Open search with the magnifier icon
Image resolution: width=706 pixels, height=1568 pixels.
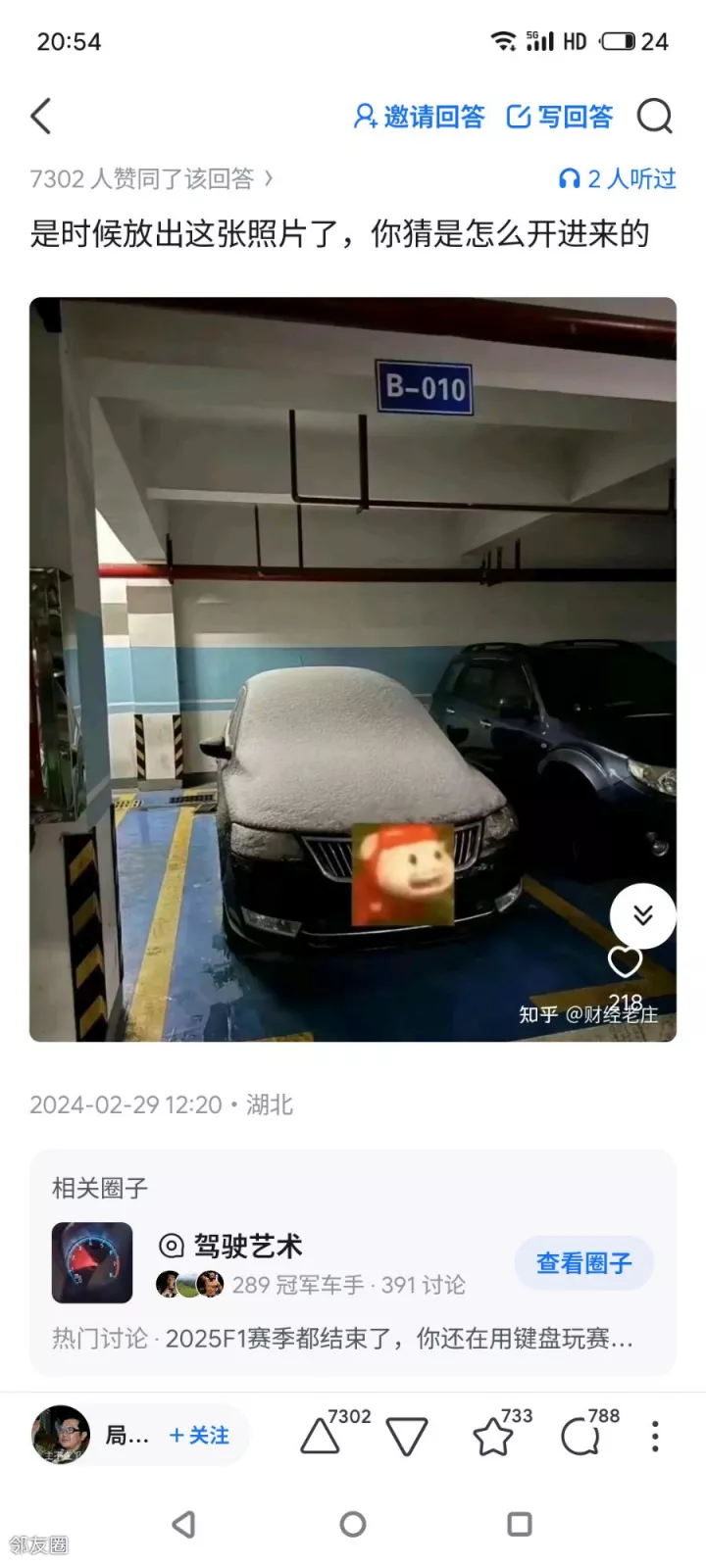pos(654,117)
